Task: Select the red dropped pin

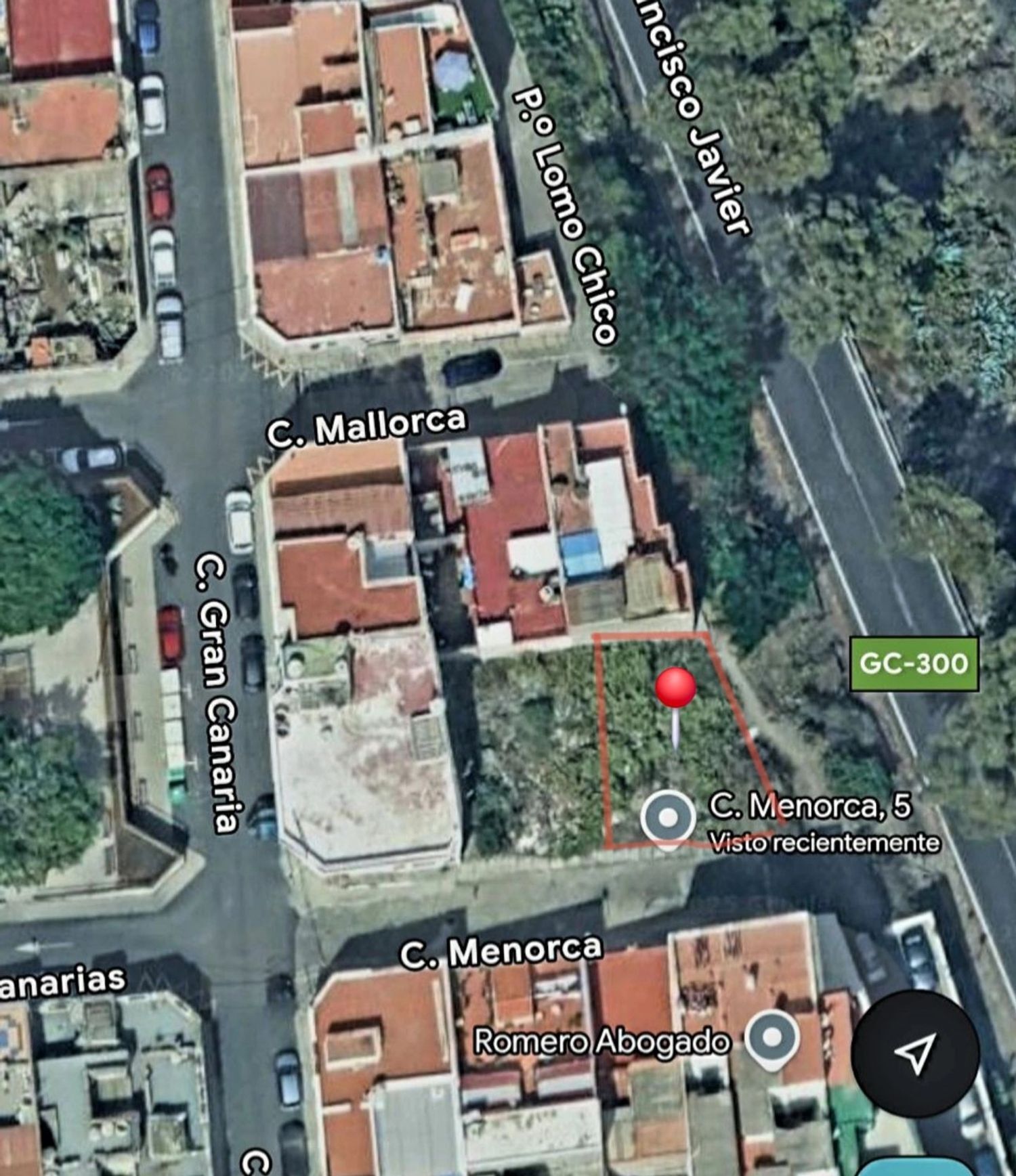Action: [675, 689]
